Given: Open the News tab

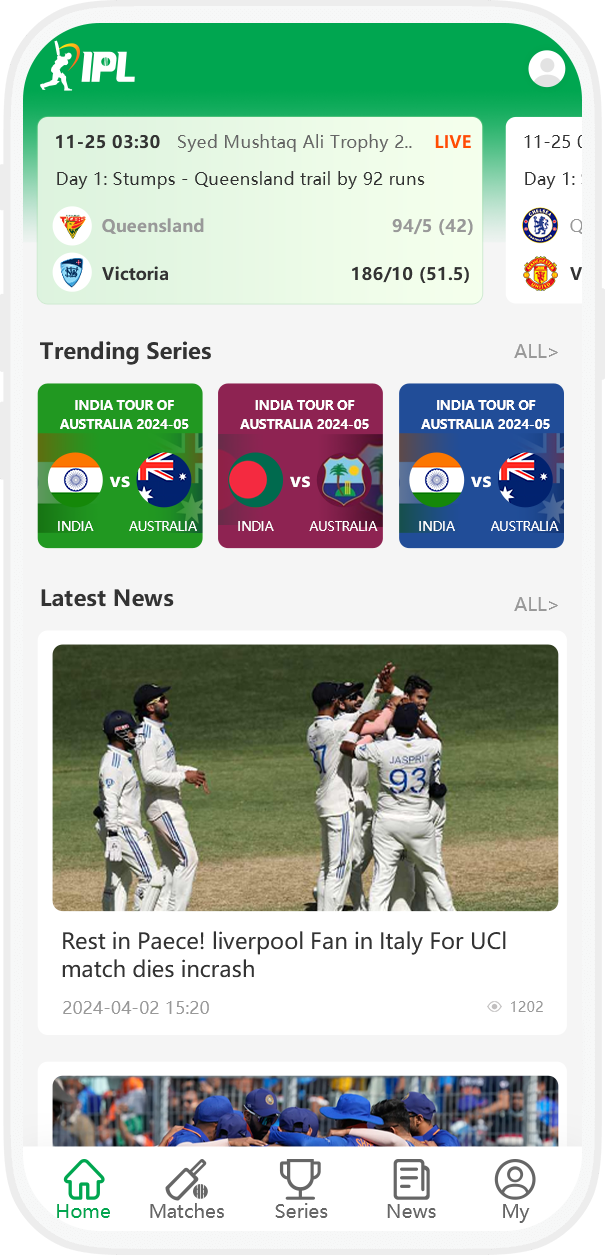Looking at the screenshot, I should [411, 1190].
